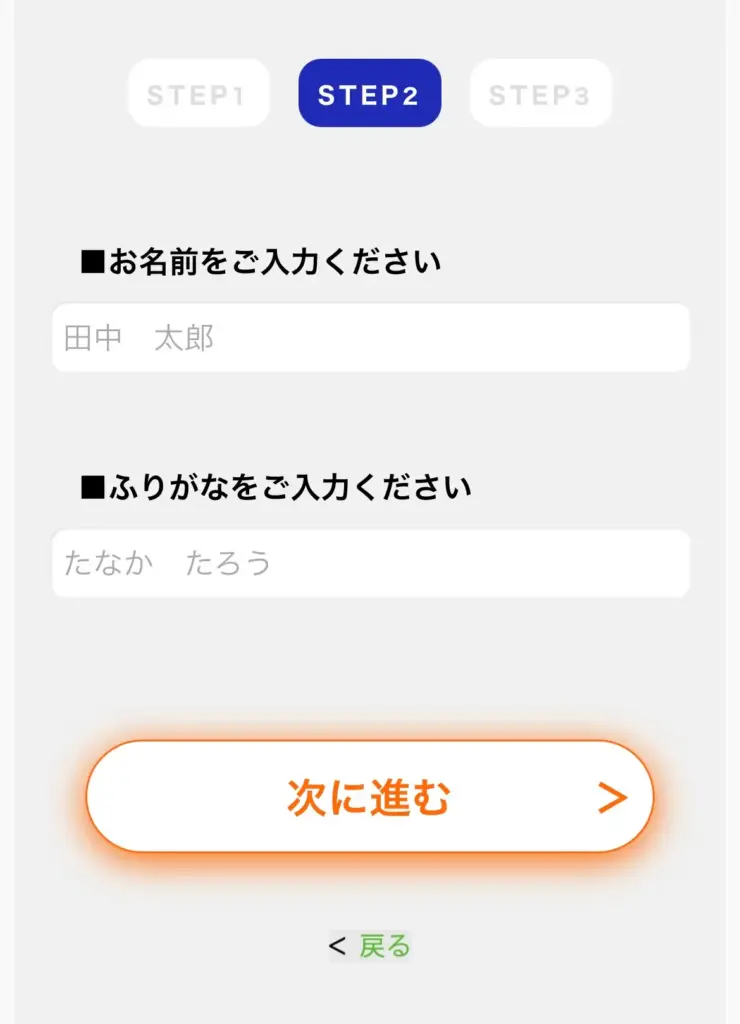Click the name field showing 田中 太郎 placeholder
This screenshot has height=1024, width=740.
coord(370,338)
